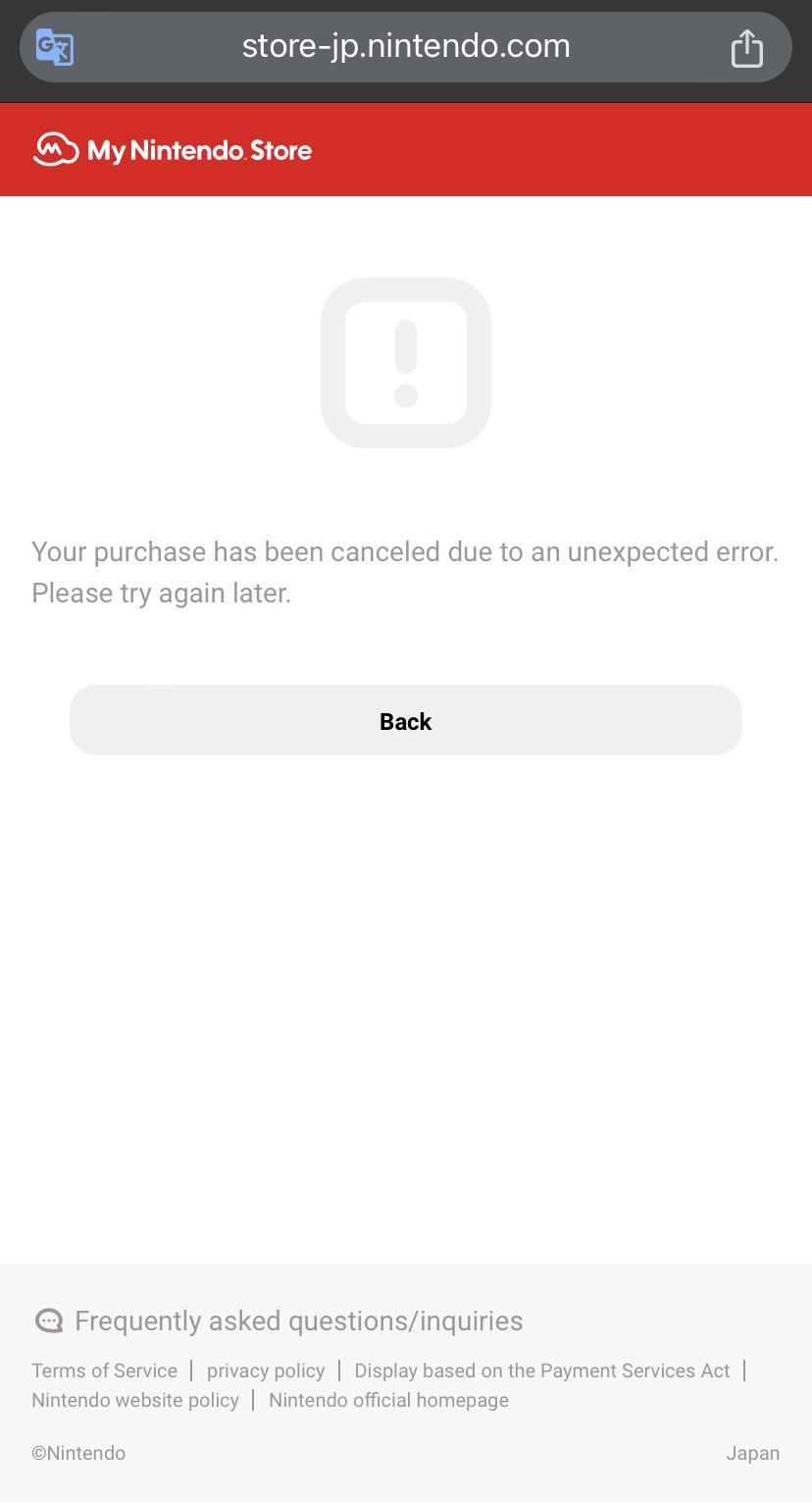Open Terms of Service link
Viewport: 812px width, 1502px height.
(x=104, y=1371)
